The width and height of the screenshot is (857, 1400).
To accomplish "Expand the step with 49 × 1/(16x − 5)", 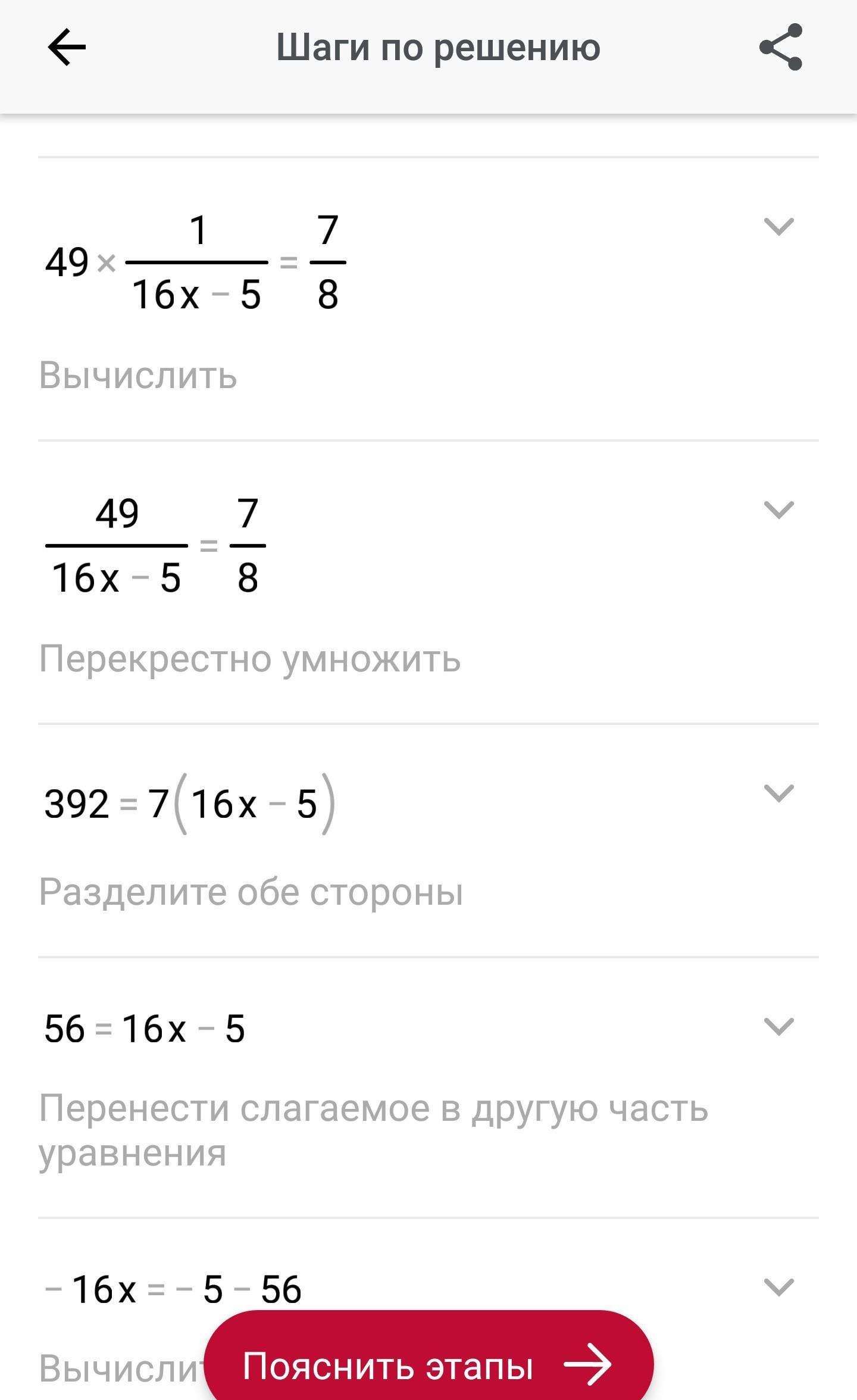I will (778, 227).
